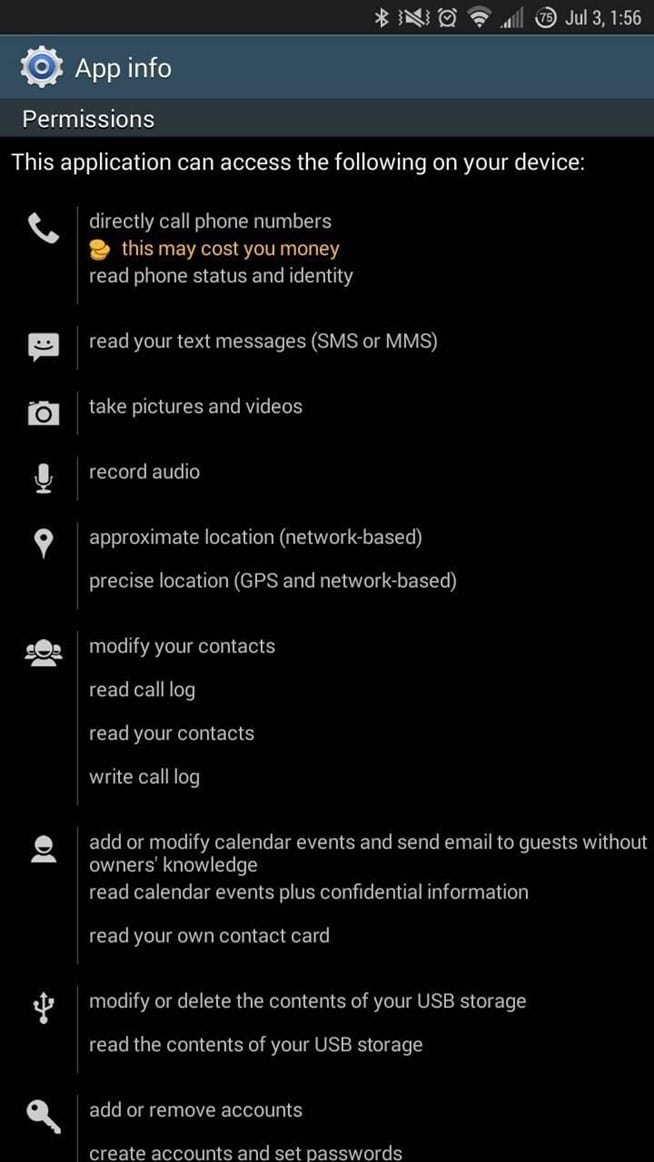Viewport: 654px width, 1162px height.
Task: Open 'modify your contacts' permission details
Action: 182,645
